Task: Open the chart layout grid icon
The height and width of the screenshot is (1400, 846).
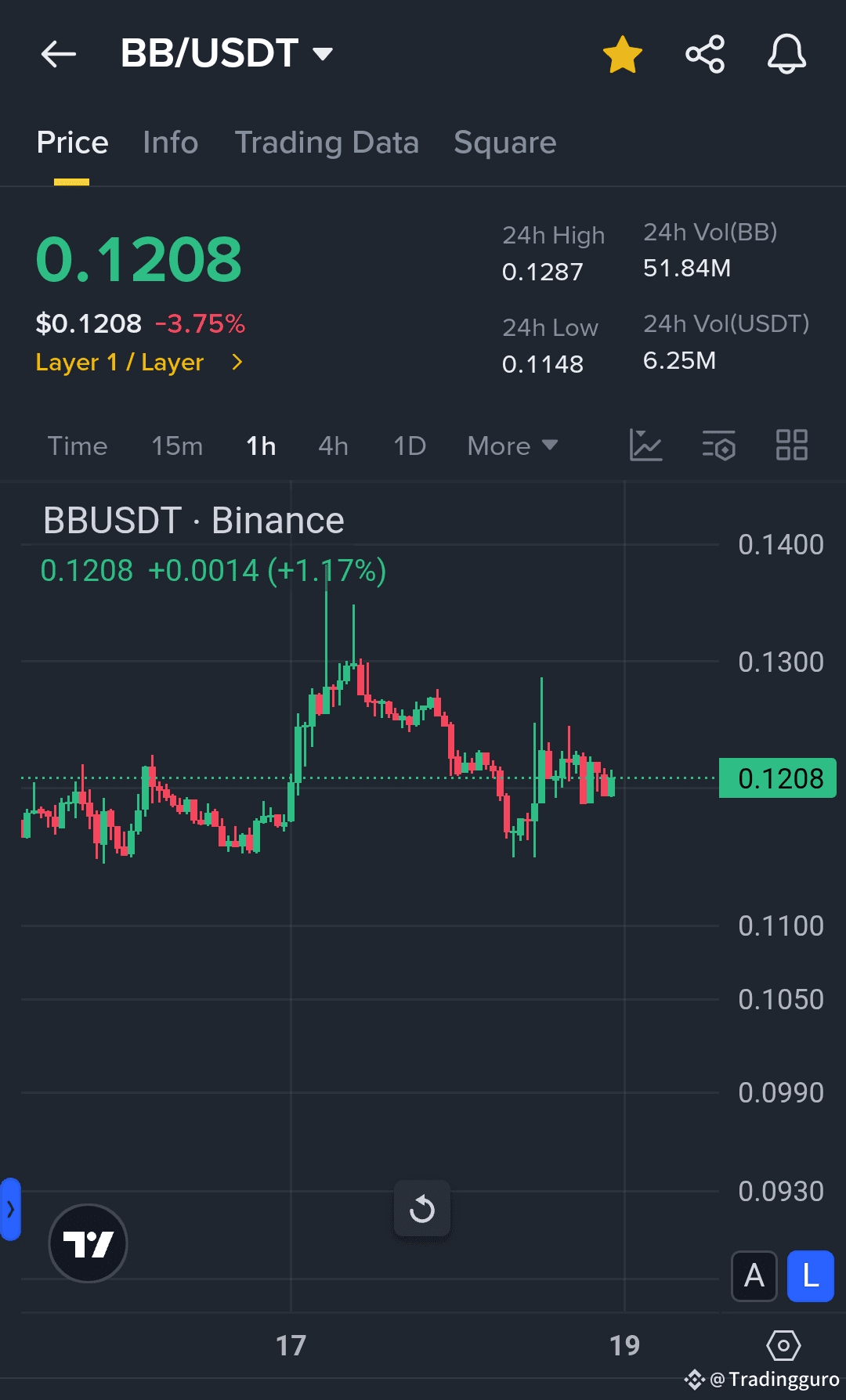Action: click(791, 446)
